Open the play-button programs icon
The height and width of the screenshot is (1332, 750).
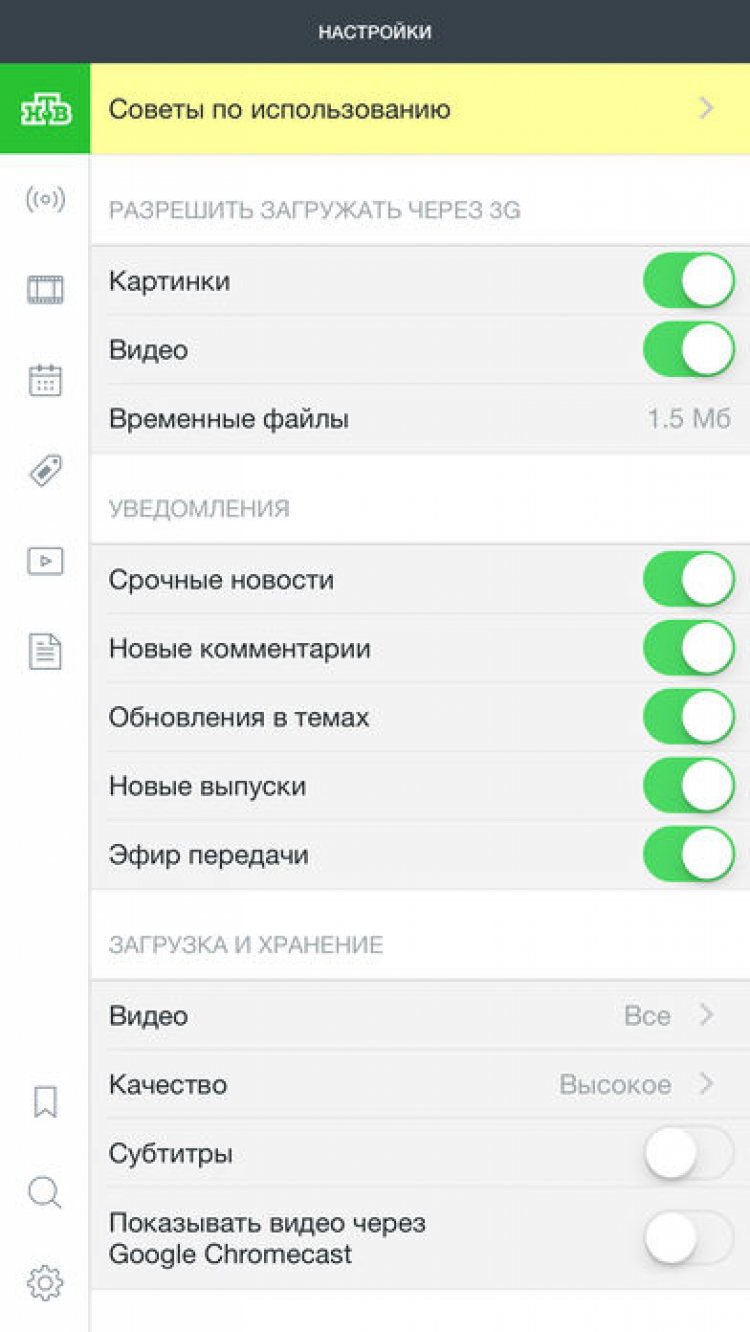(45, 561)
